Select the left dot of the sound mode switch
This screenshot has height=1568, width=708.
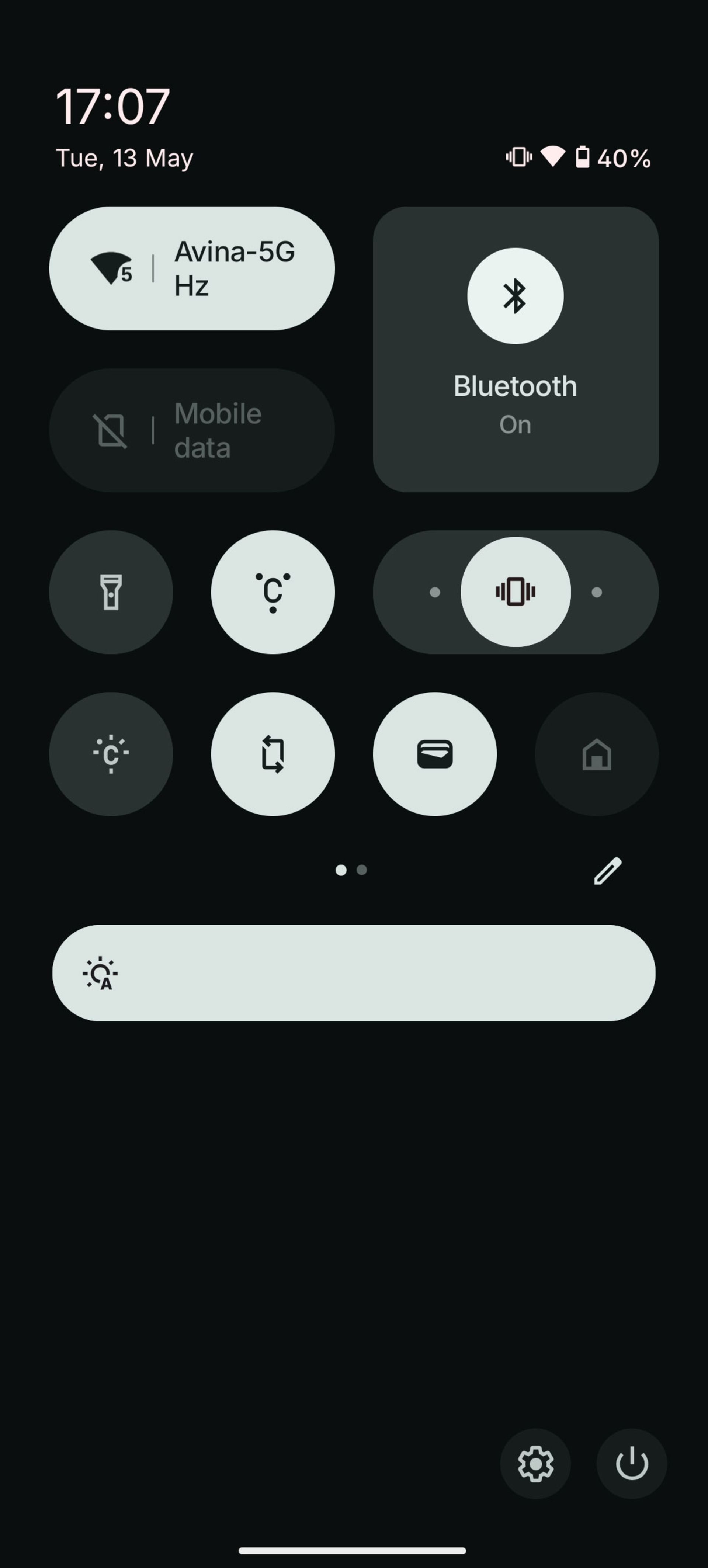pos(435,592)
